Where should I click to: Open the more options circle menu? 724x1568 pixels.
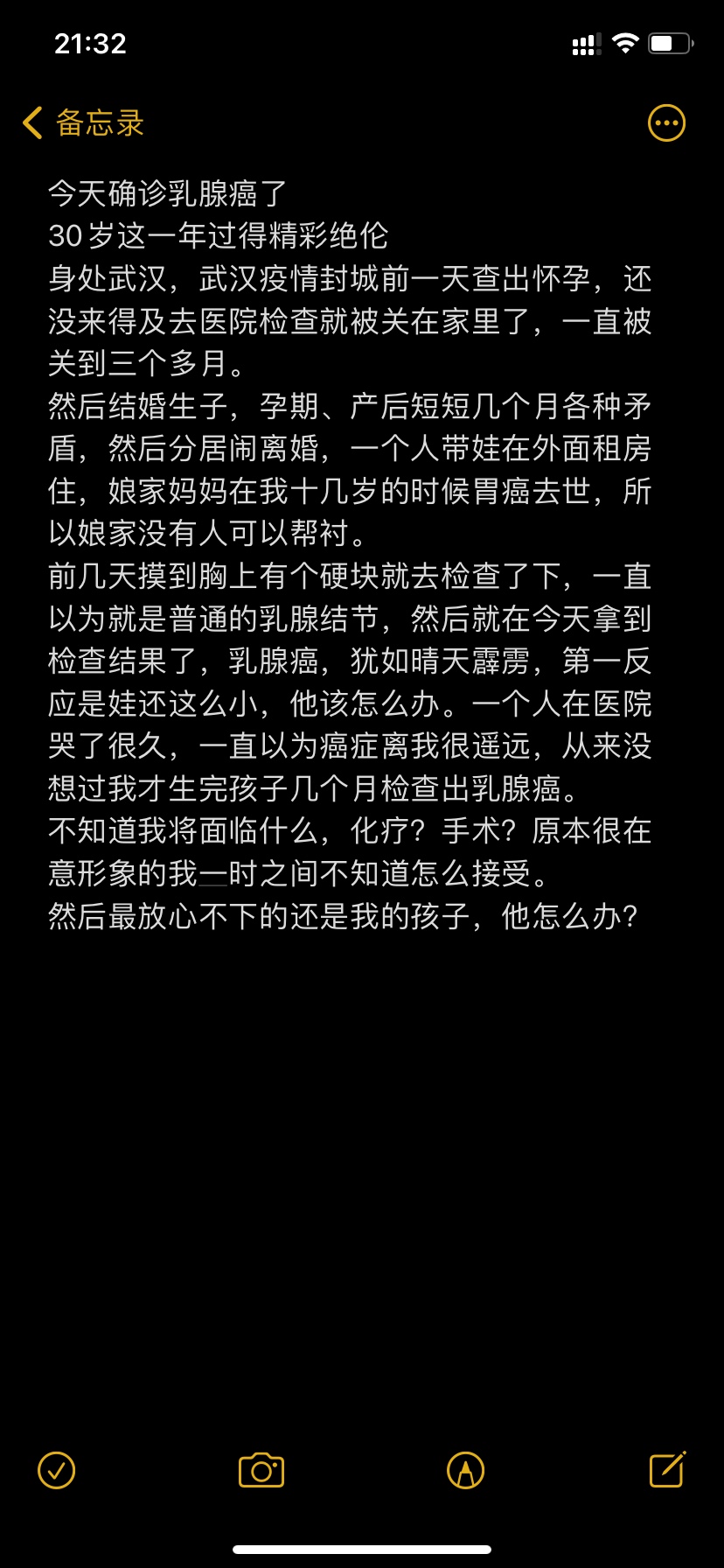point(666,123)
